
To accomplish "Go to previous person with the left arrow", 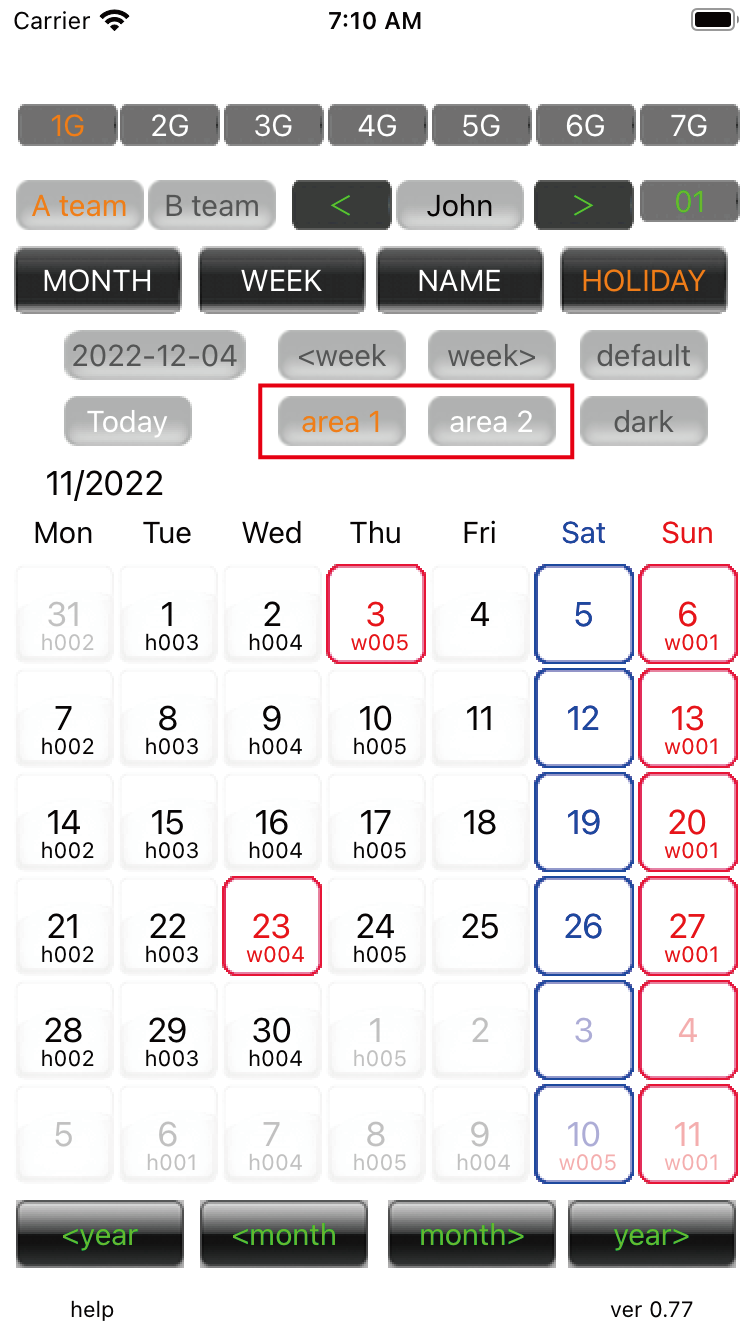I will pos(340,206).
